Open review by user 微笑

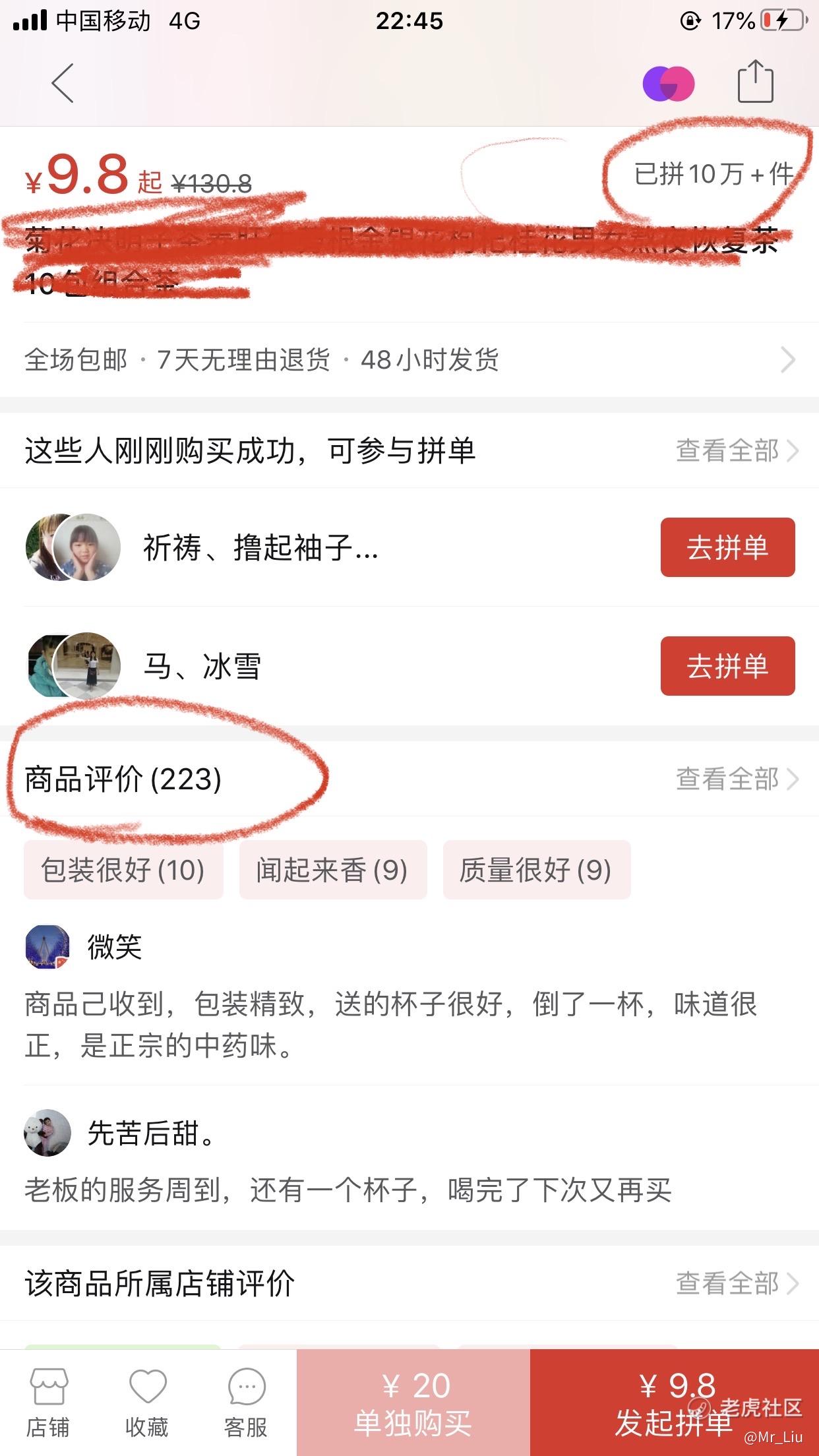pos(389,1024)
